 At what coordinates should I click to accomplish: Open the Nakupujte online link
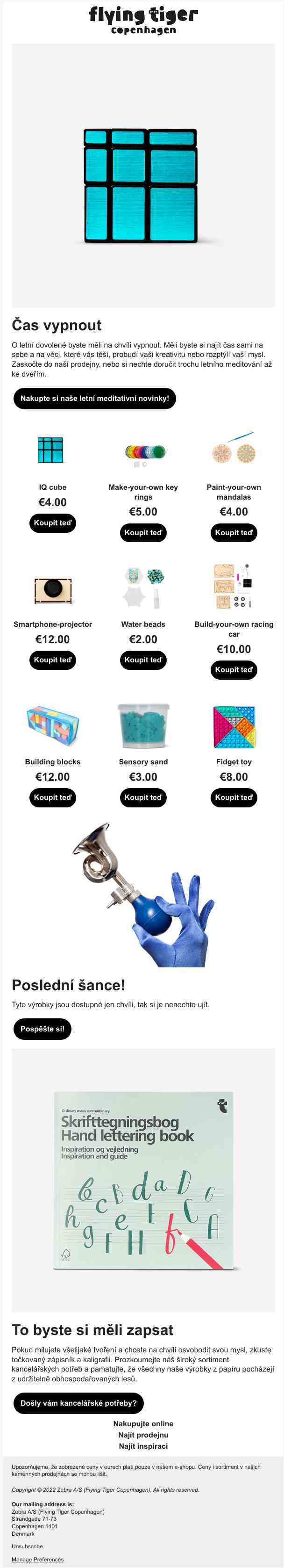pos(143,1424)
